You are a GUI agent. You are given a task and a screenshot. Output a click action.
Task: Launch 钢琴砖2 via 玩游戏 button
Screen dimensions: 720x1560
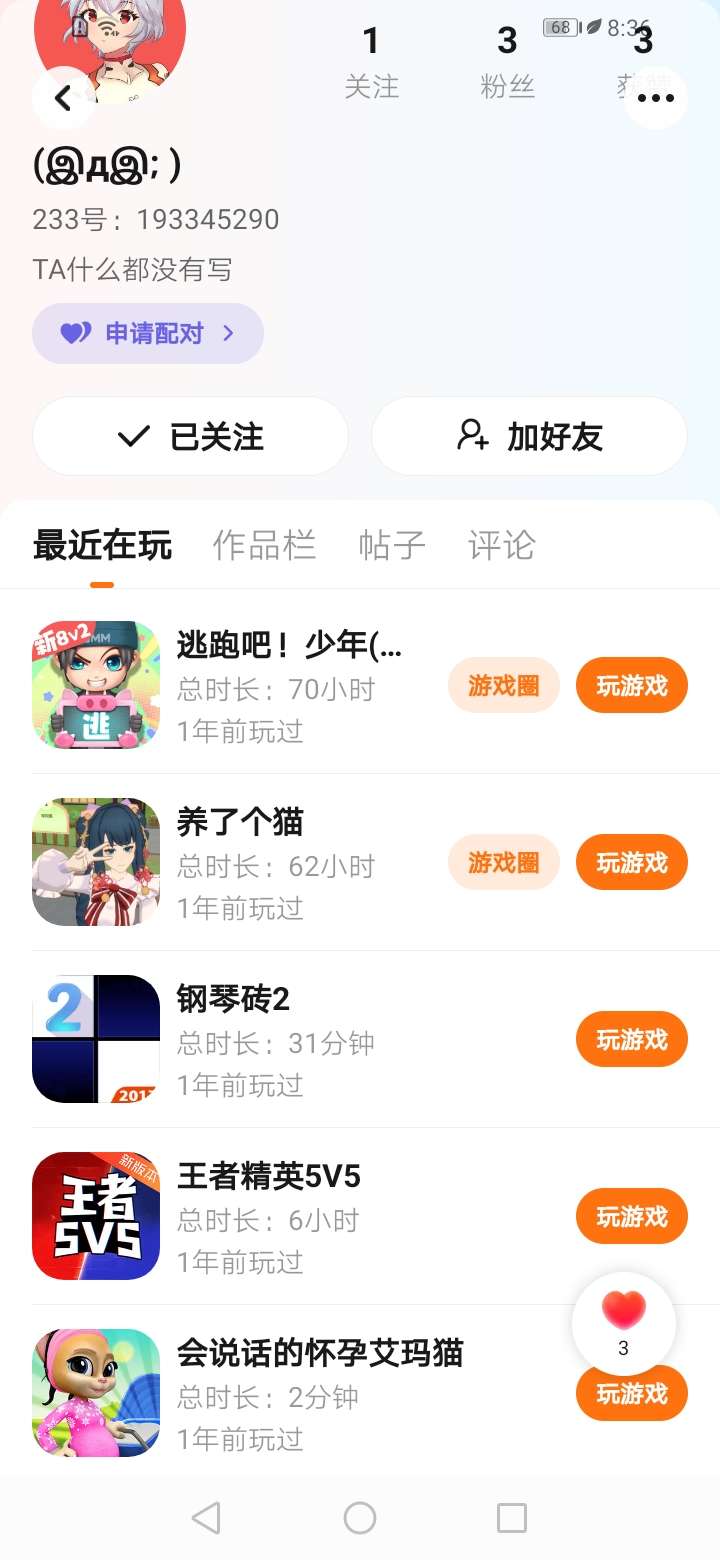click(x=631, y=1040)
